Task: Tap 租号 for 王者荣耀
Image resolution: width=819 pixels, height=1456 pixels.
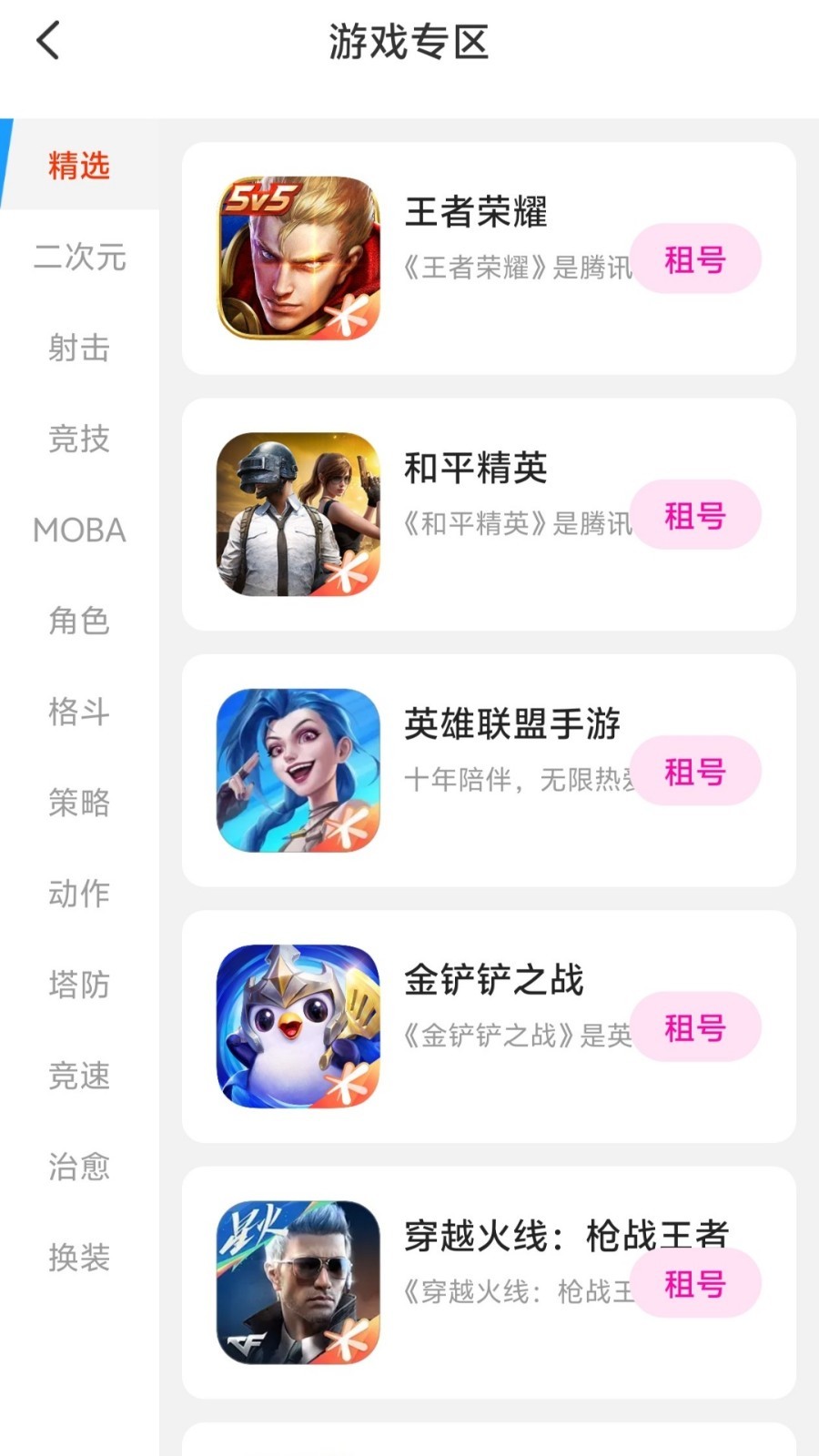Action: pos(695,260)
